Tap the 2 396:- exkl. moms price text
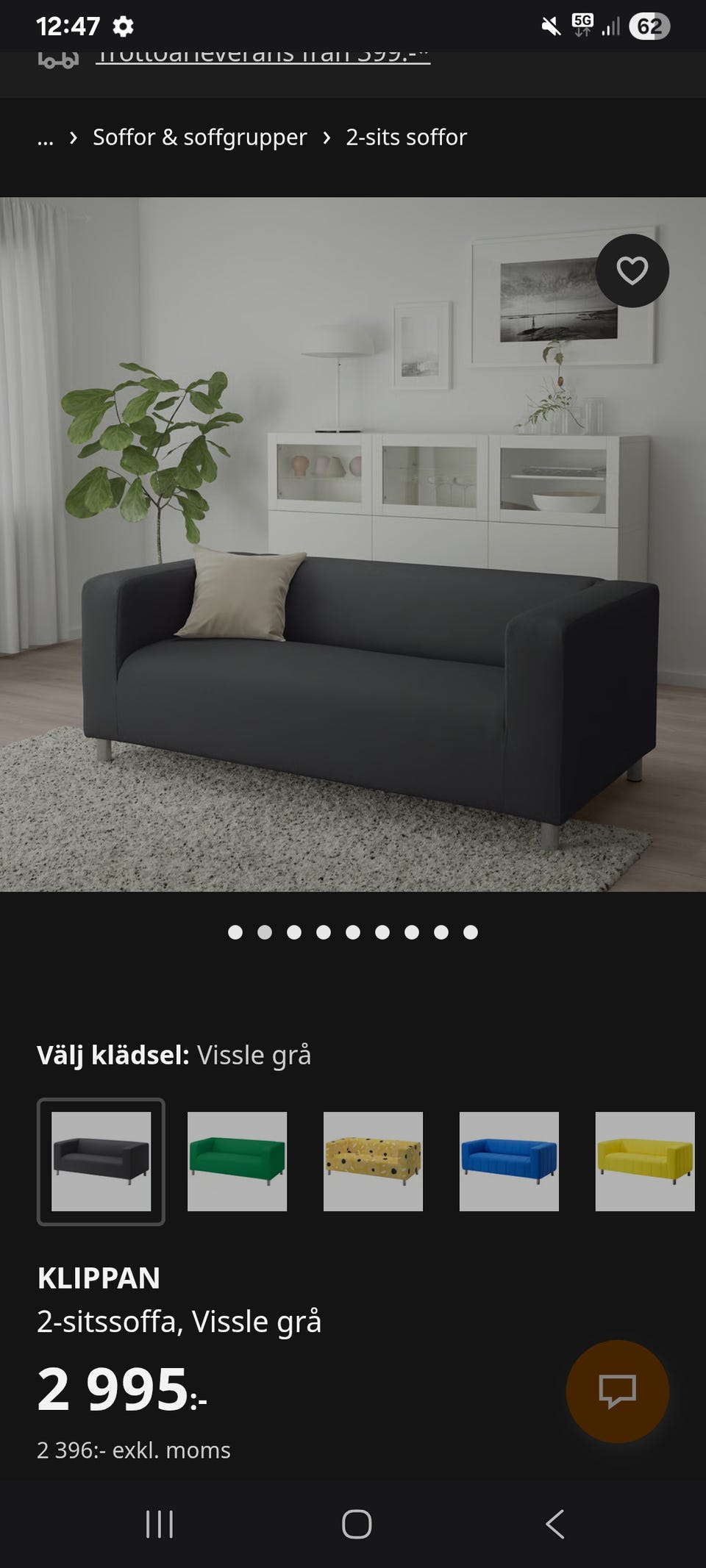 [133, 1451]
